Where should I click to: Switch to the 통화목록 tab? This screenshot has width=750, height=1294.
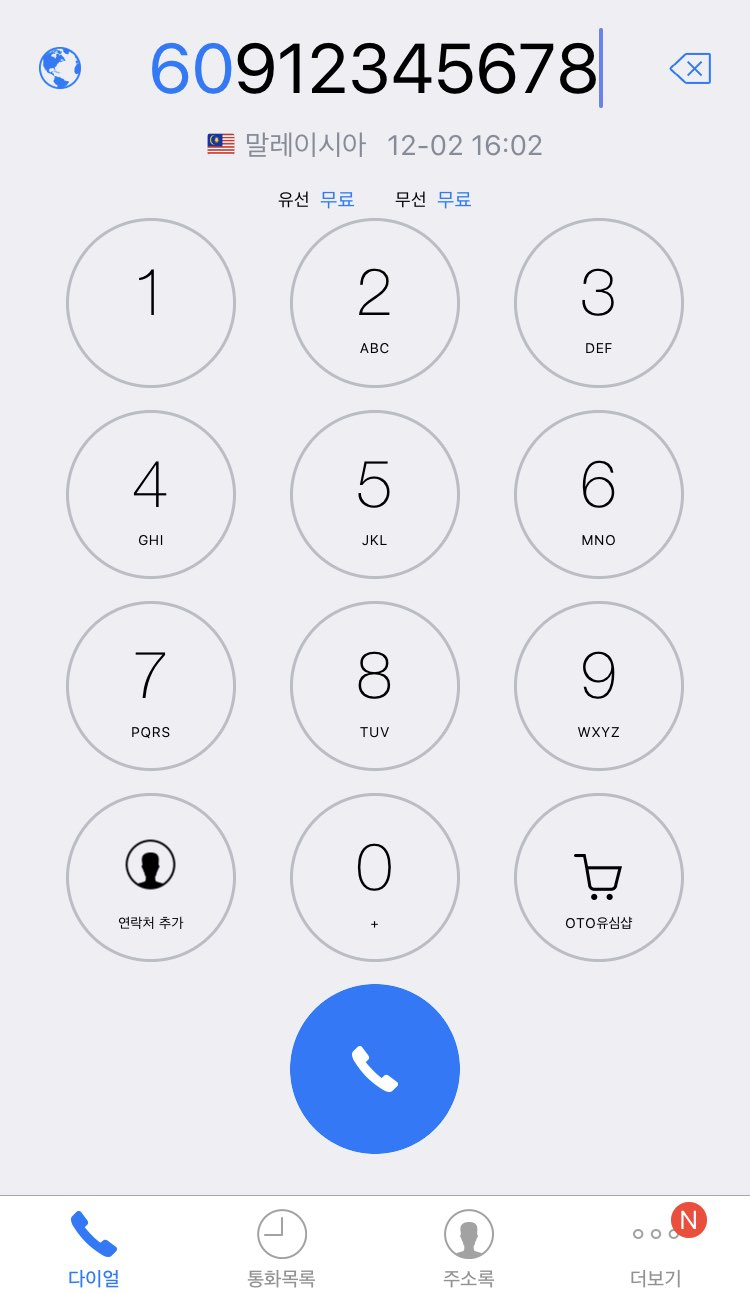tap(281, 1247)
